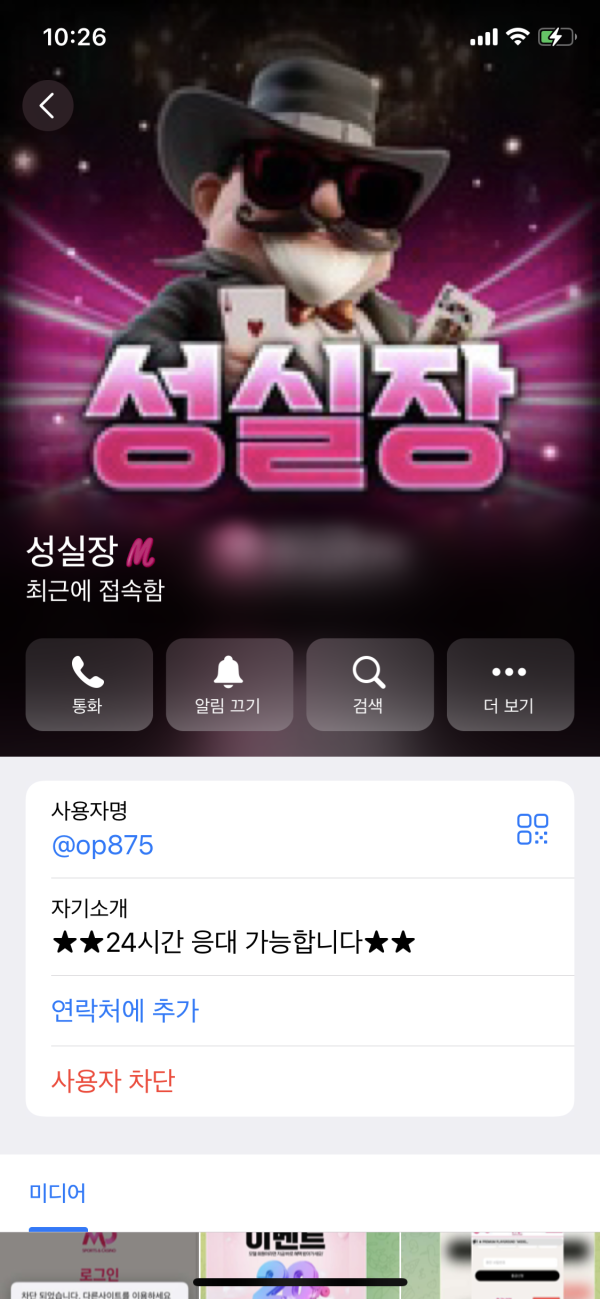Show the QR code for this user
Viewport: 600px width, 1299px height.
[532, 829]
